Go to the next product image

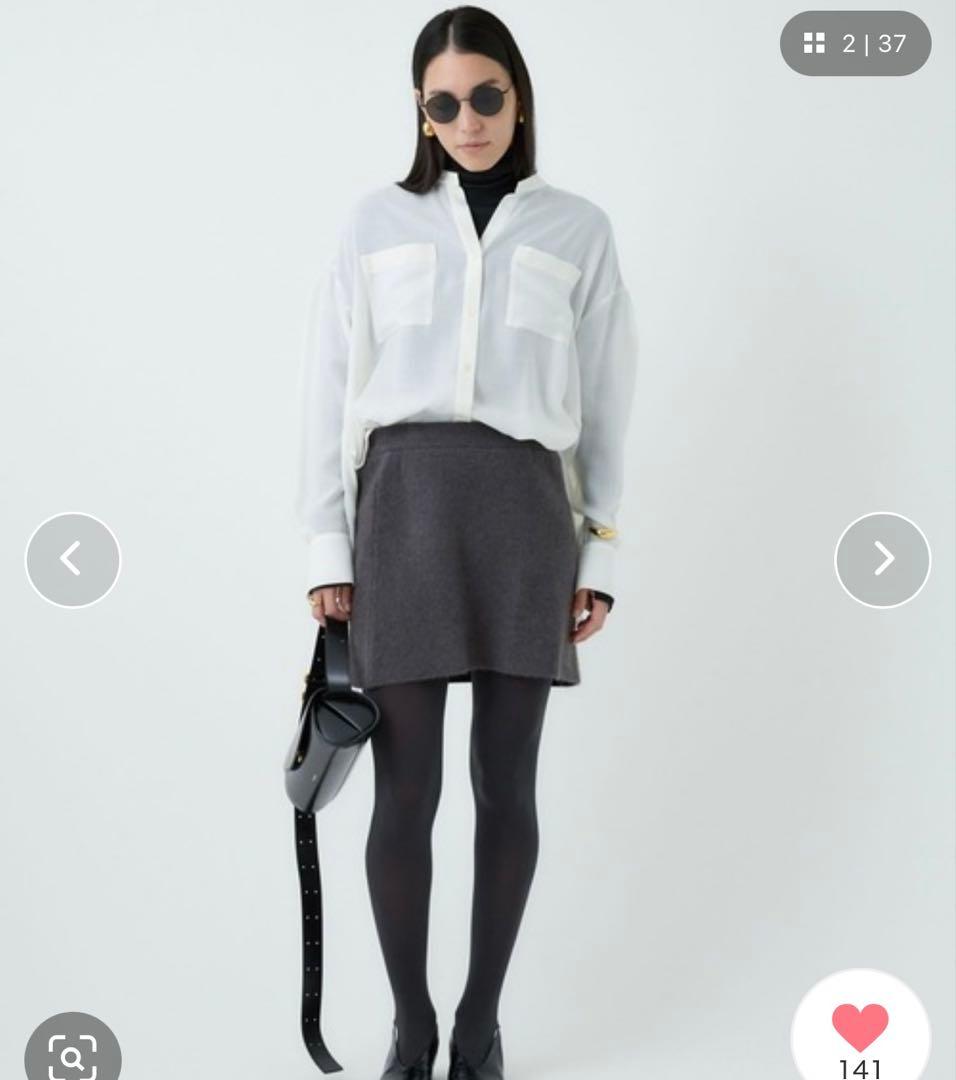pyautogui.click(x=882, y=559)
